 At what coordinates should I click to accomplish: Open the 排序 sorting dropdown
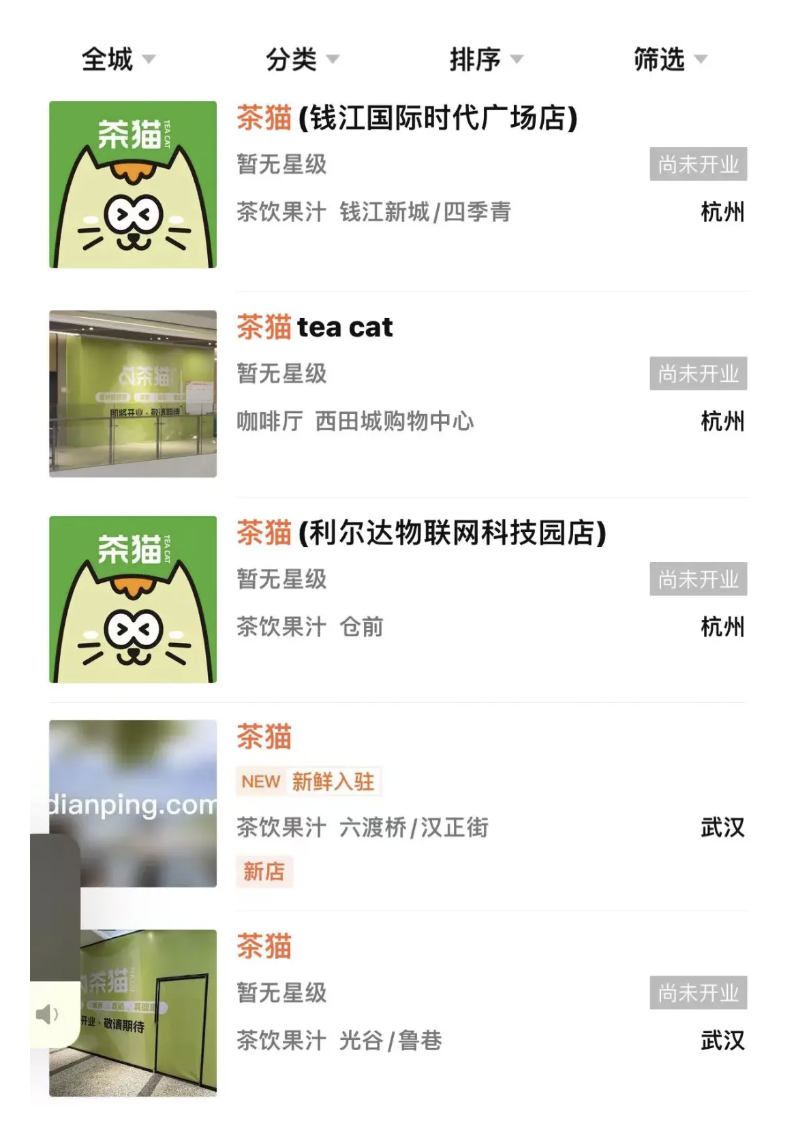tap(486, 59)
